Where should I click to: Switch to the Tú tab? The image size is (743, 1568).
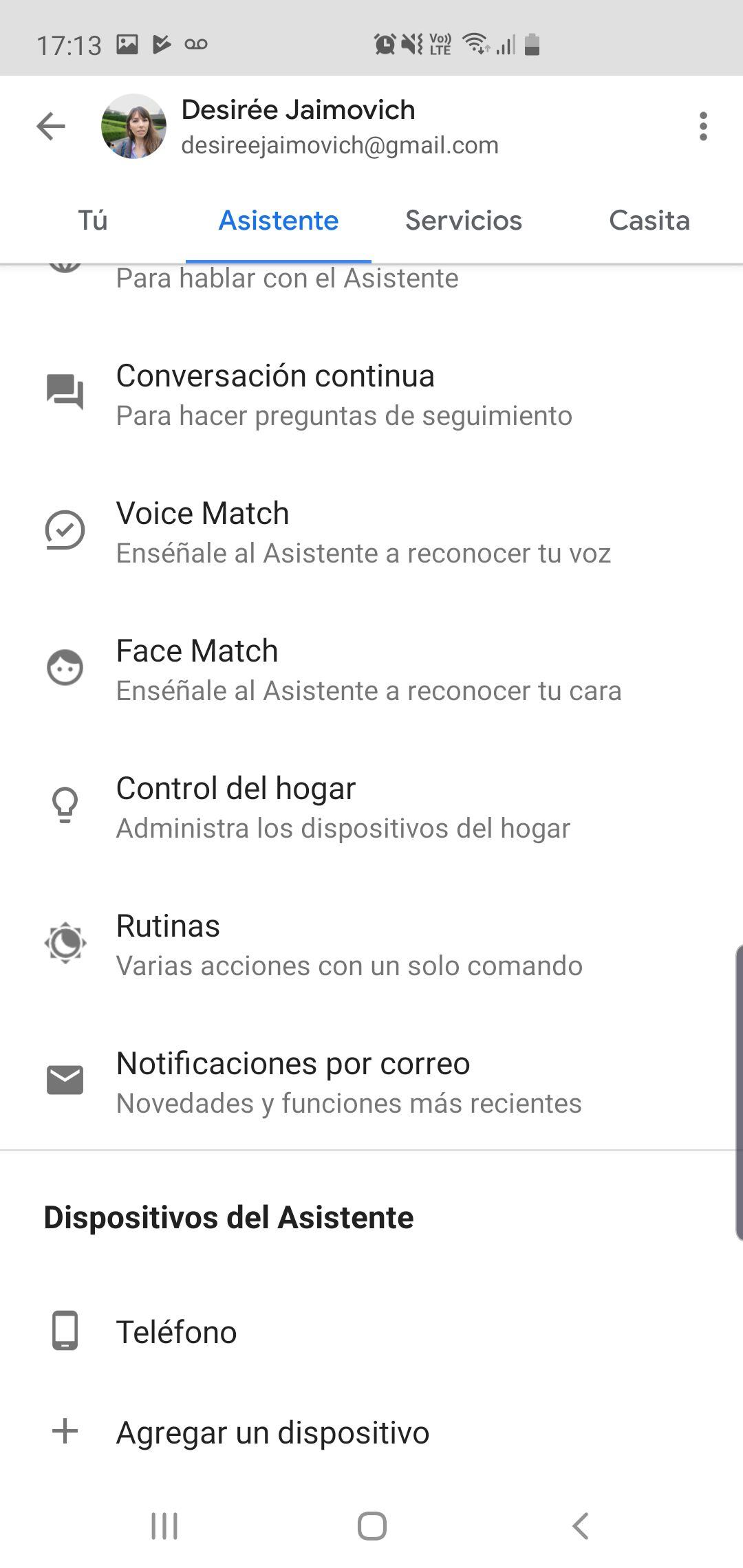click(x=93, y=221)
